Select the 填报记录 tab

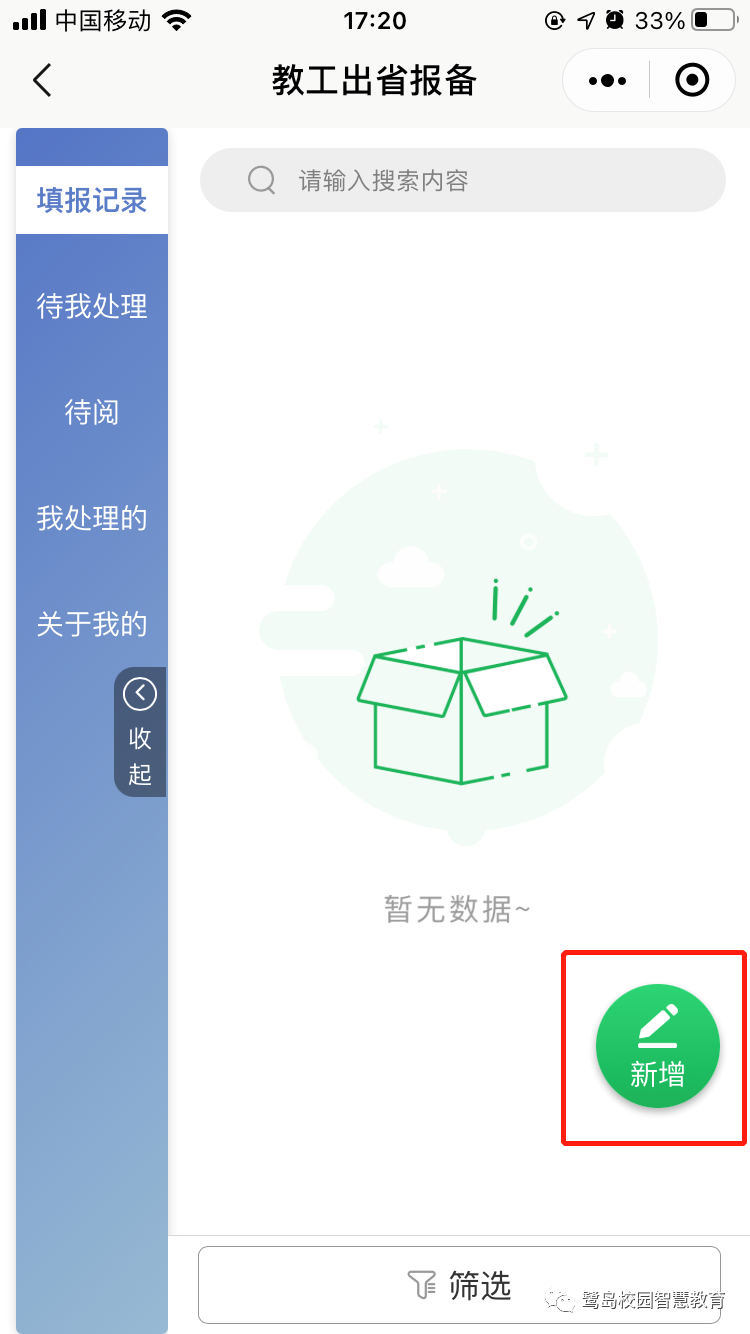coord(92,200)
